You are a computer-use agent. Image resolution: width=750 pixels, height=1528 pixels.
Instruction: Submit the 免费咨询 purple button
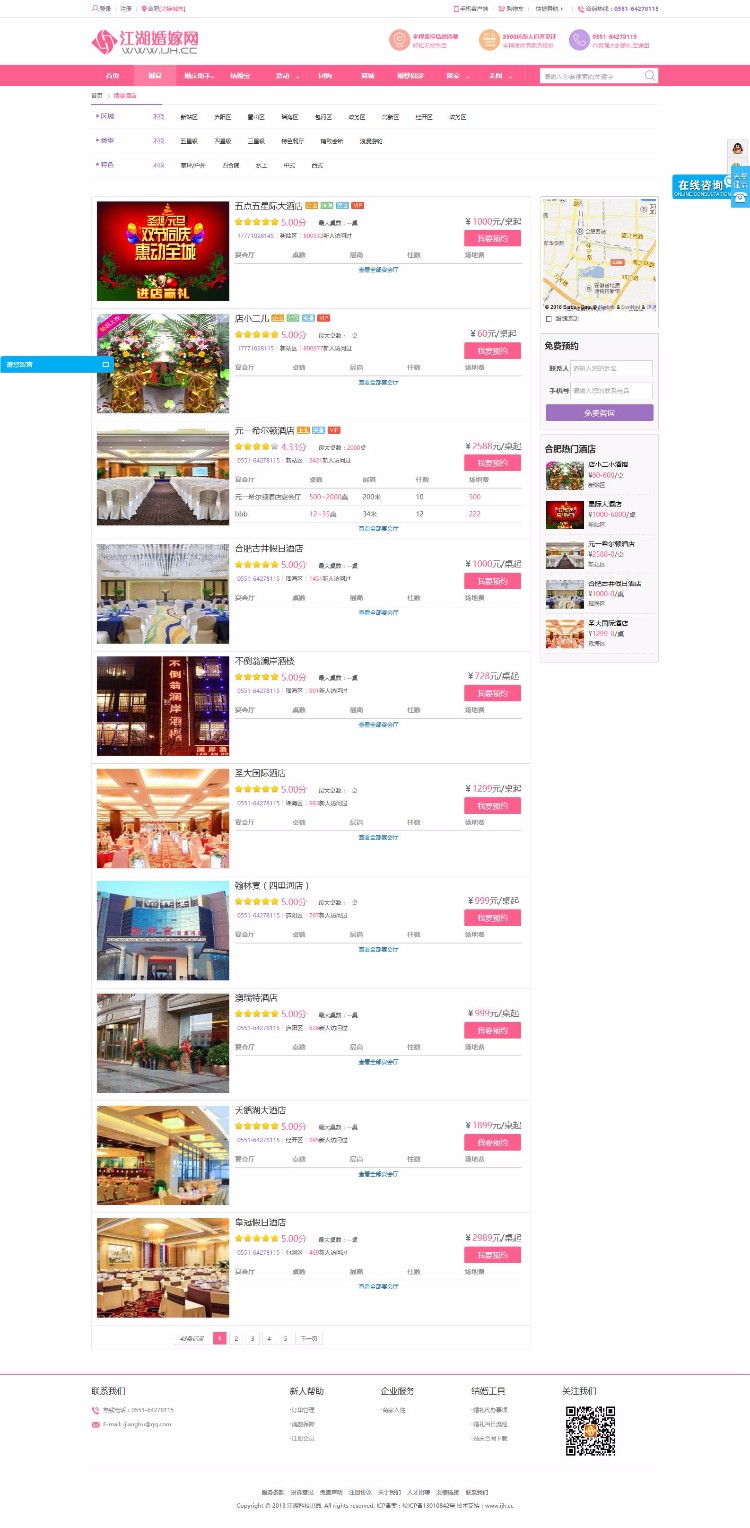[599, 413]
